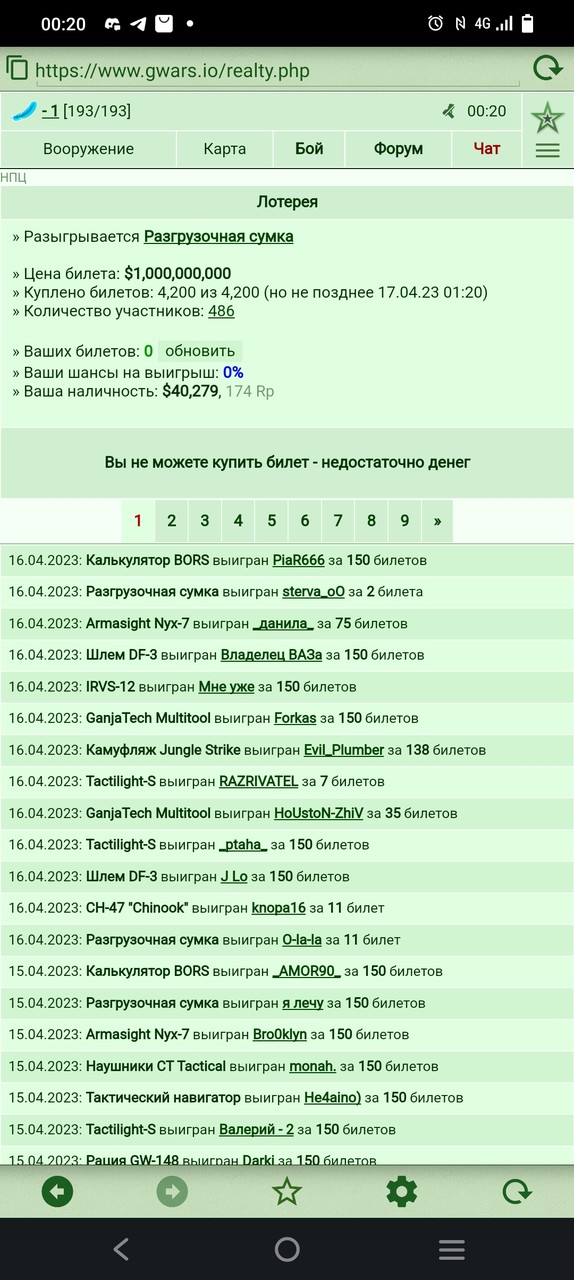This screenshot has width=574, height=1280.
Task: Add bookmark with bottom star icon
Action: [x=287, y=1191]
